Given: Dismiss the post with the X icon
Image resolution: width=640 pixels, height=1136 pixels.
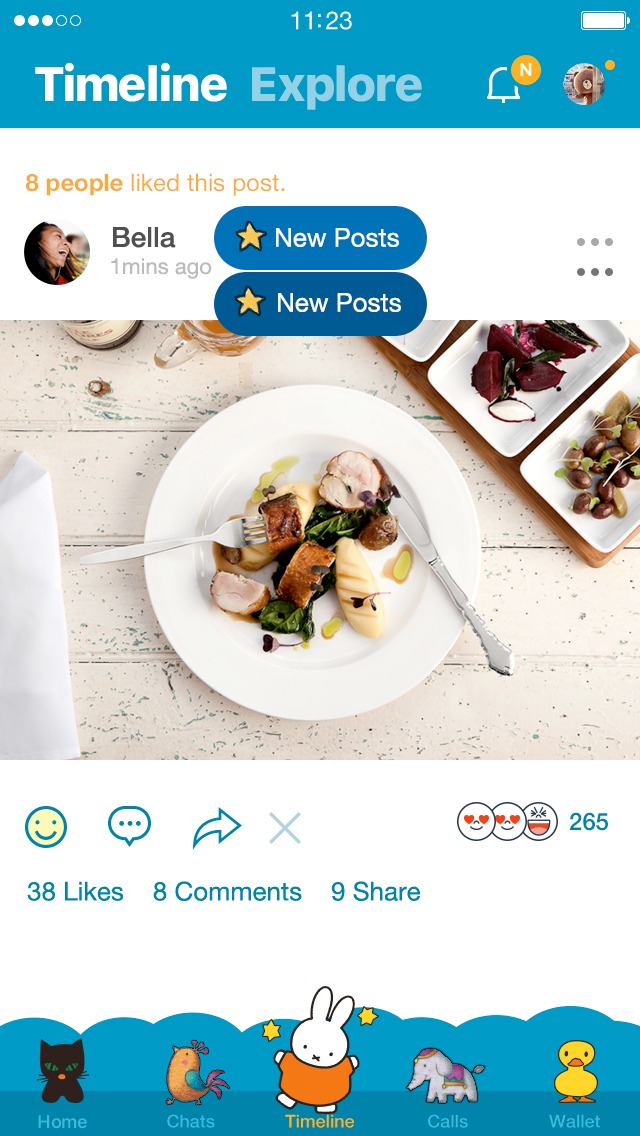Looking at the screenshot, I should (285, 828).
